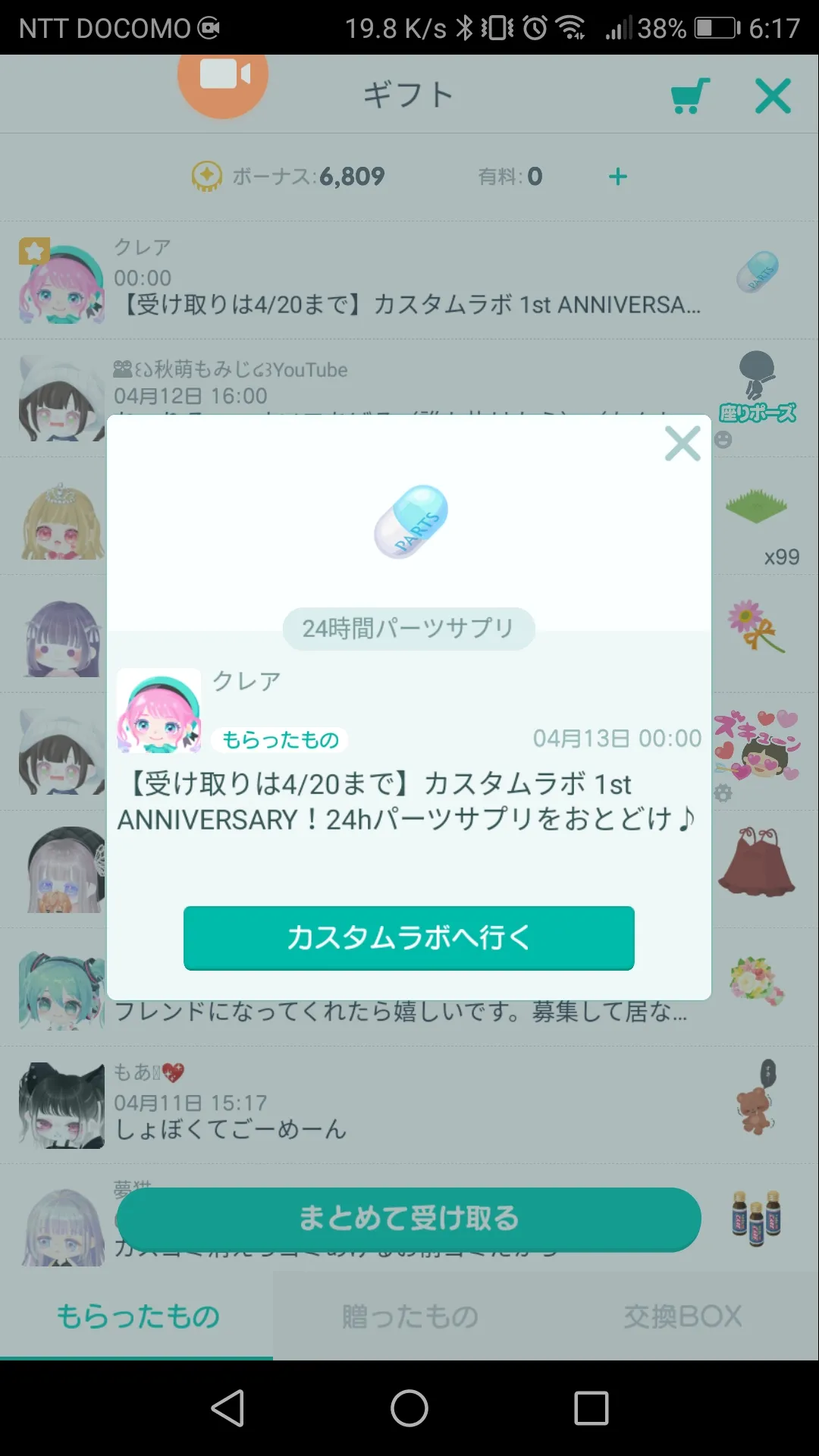Switch to the 交換BOX tab
This screenshot has height=1456, width=819.
(x=682, y=1316)
